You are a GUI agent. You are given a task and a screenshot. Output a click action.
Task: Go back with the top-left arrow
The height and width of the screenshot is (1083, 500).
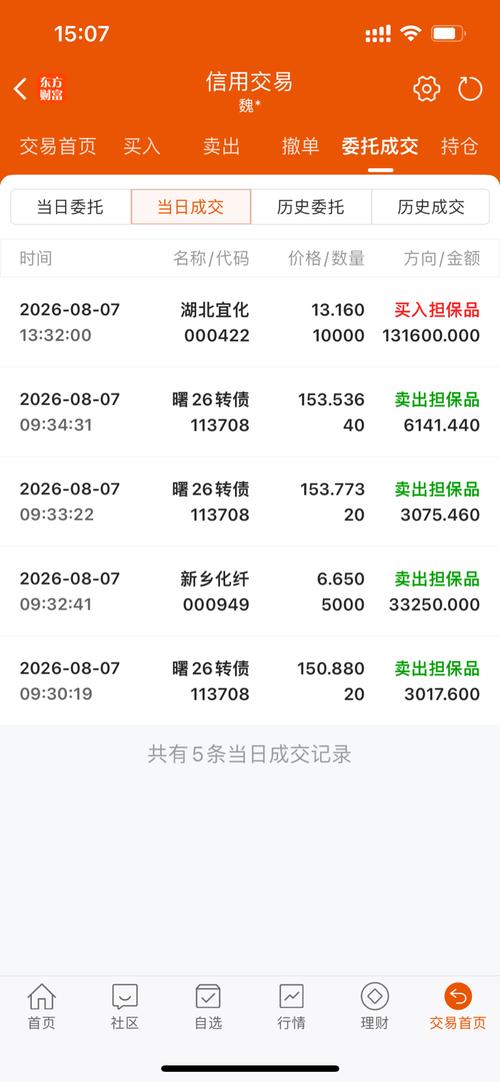20,88
